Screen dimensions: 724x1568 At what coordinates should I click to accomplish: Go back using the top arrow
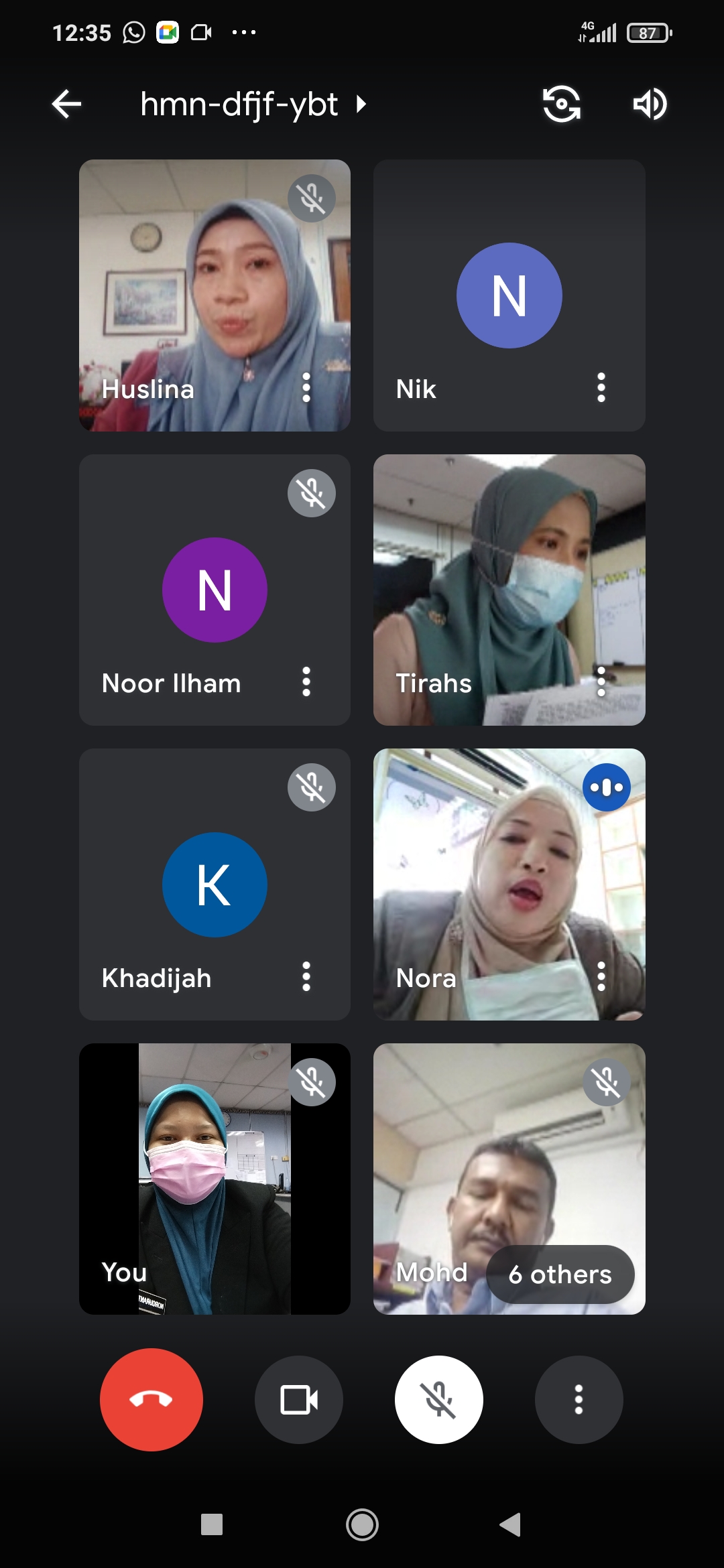click(66, 104)
